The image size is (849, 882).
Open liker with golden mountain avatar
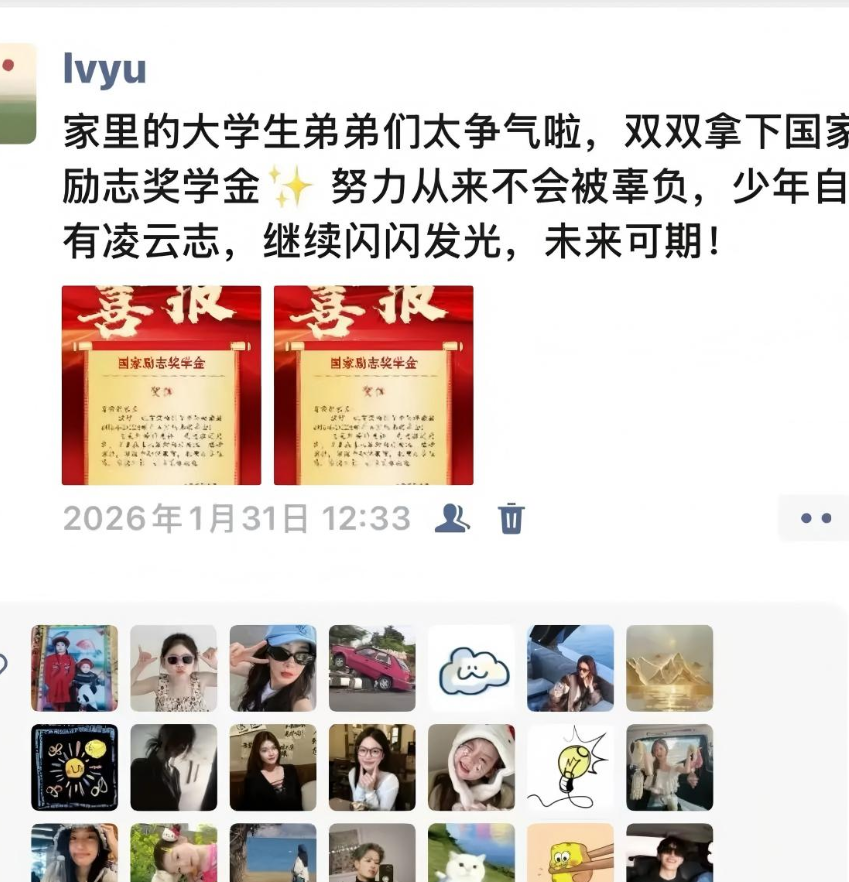coord(669,668)
